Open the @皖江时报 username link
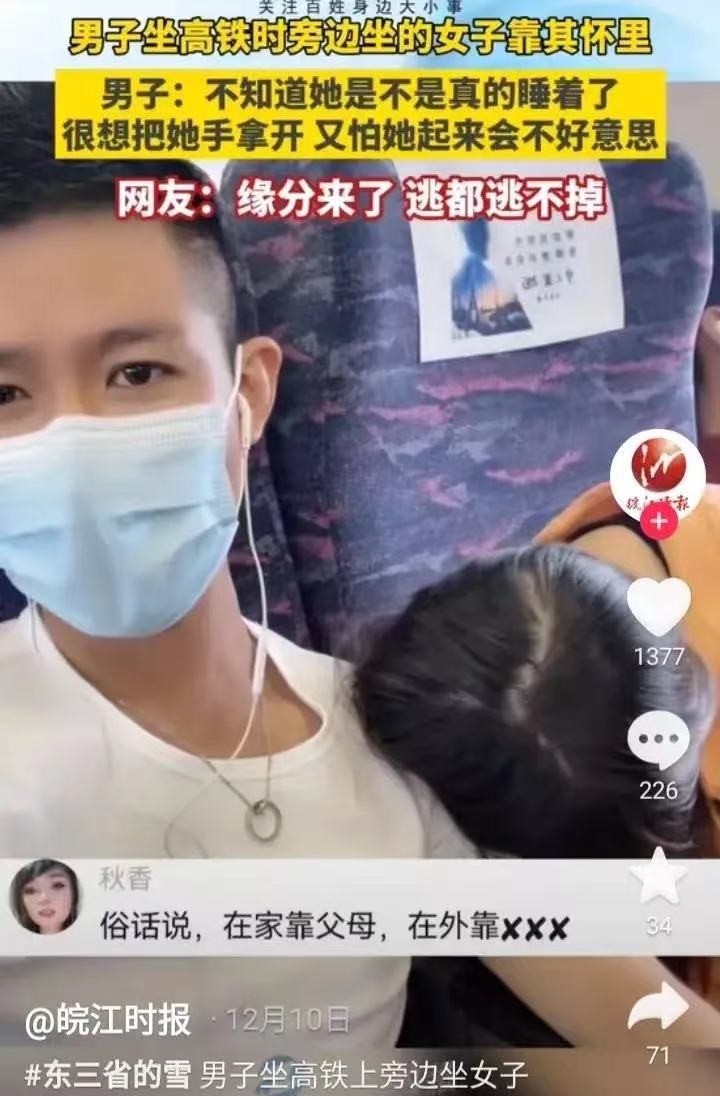720x1096 pixels. pyautogui.click(x=108, y=1021)
